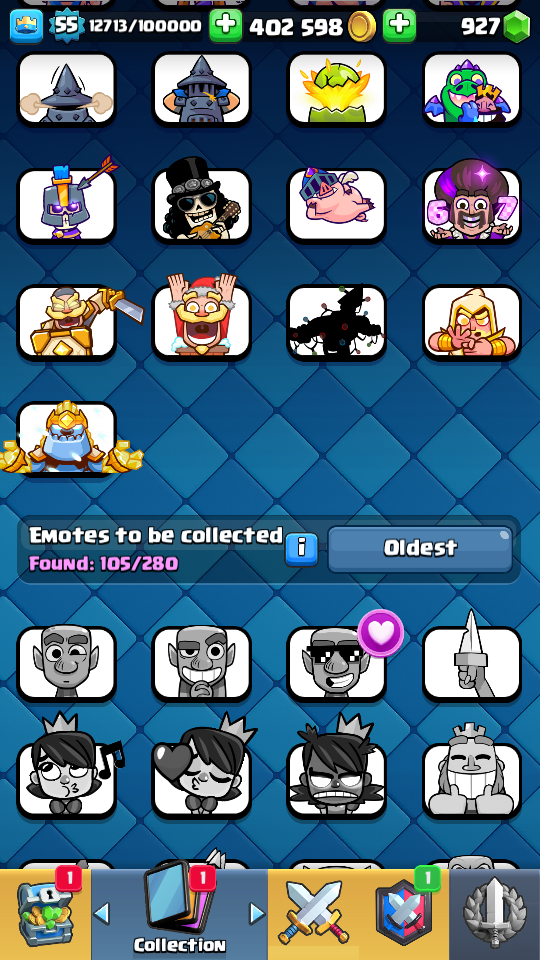Open the goblin with pixel sunglasses emote
The image size is (540, 960).
tap(337, 662)
